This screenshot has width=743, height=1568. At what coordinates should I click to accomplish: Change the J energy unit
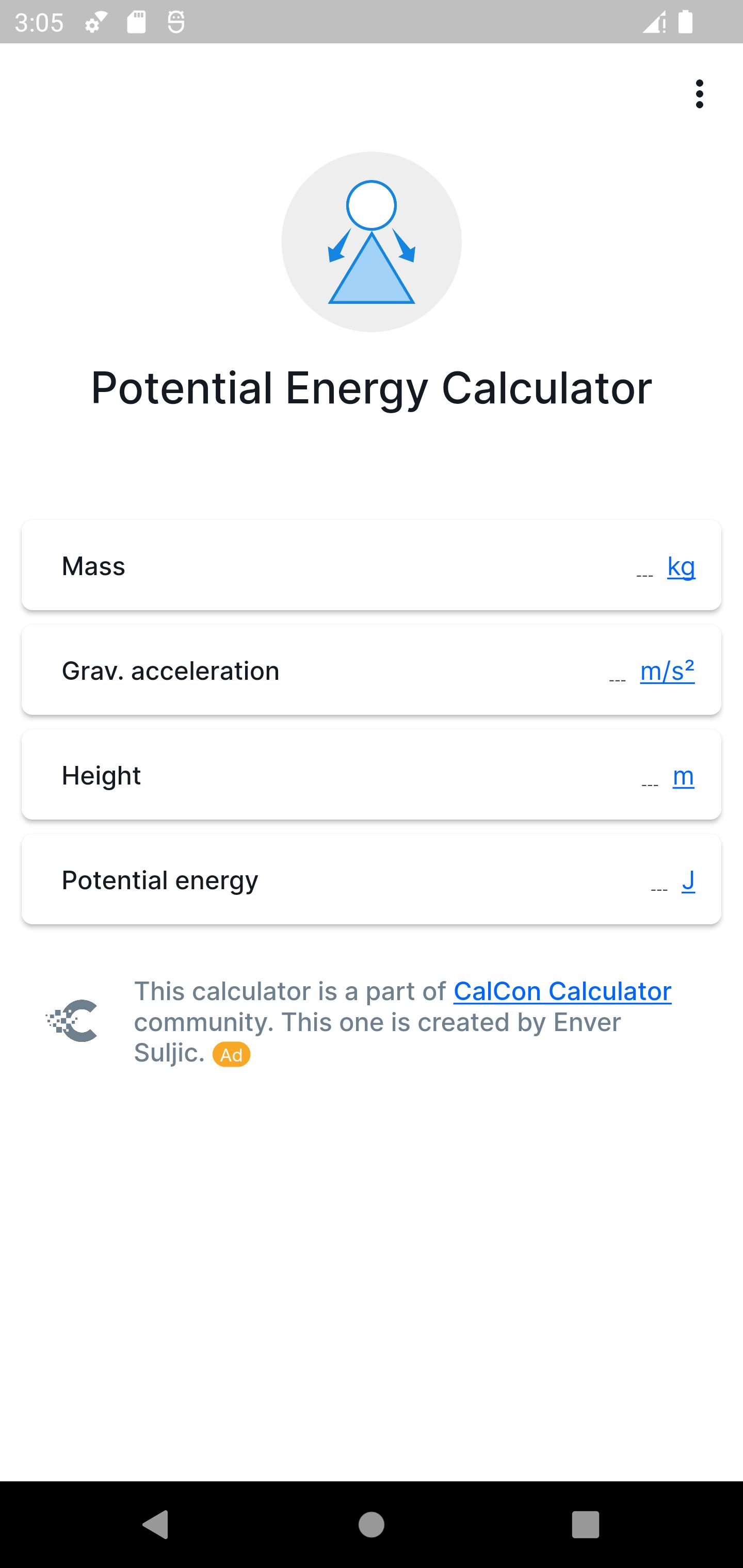(688, 881)
